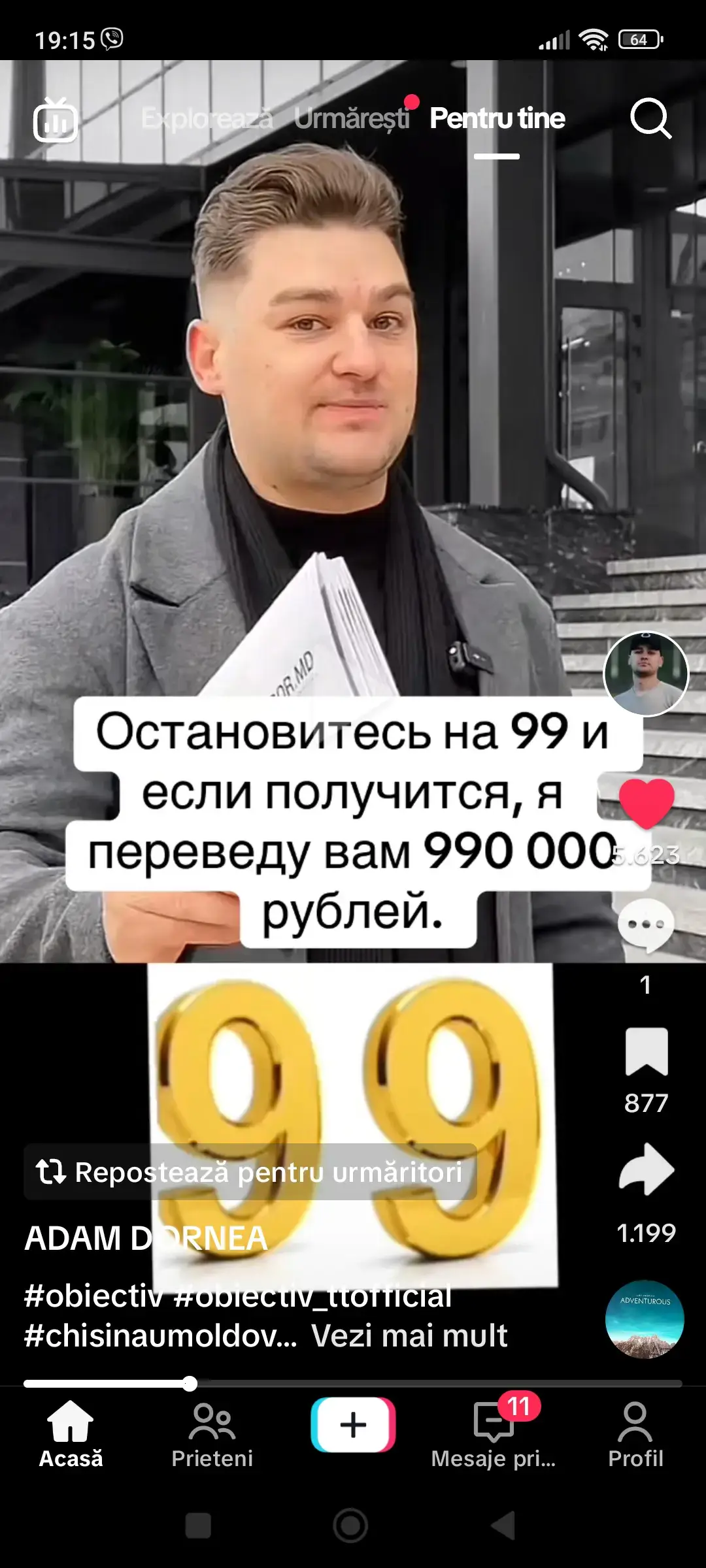Image resolution: width=706 pixels, height=1568 pixels.
Task: Switch to the Profil tab
Action: (x=635, y=1435)
